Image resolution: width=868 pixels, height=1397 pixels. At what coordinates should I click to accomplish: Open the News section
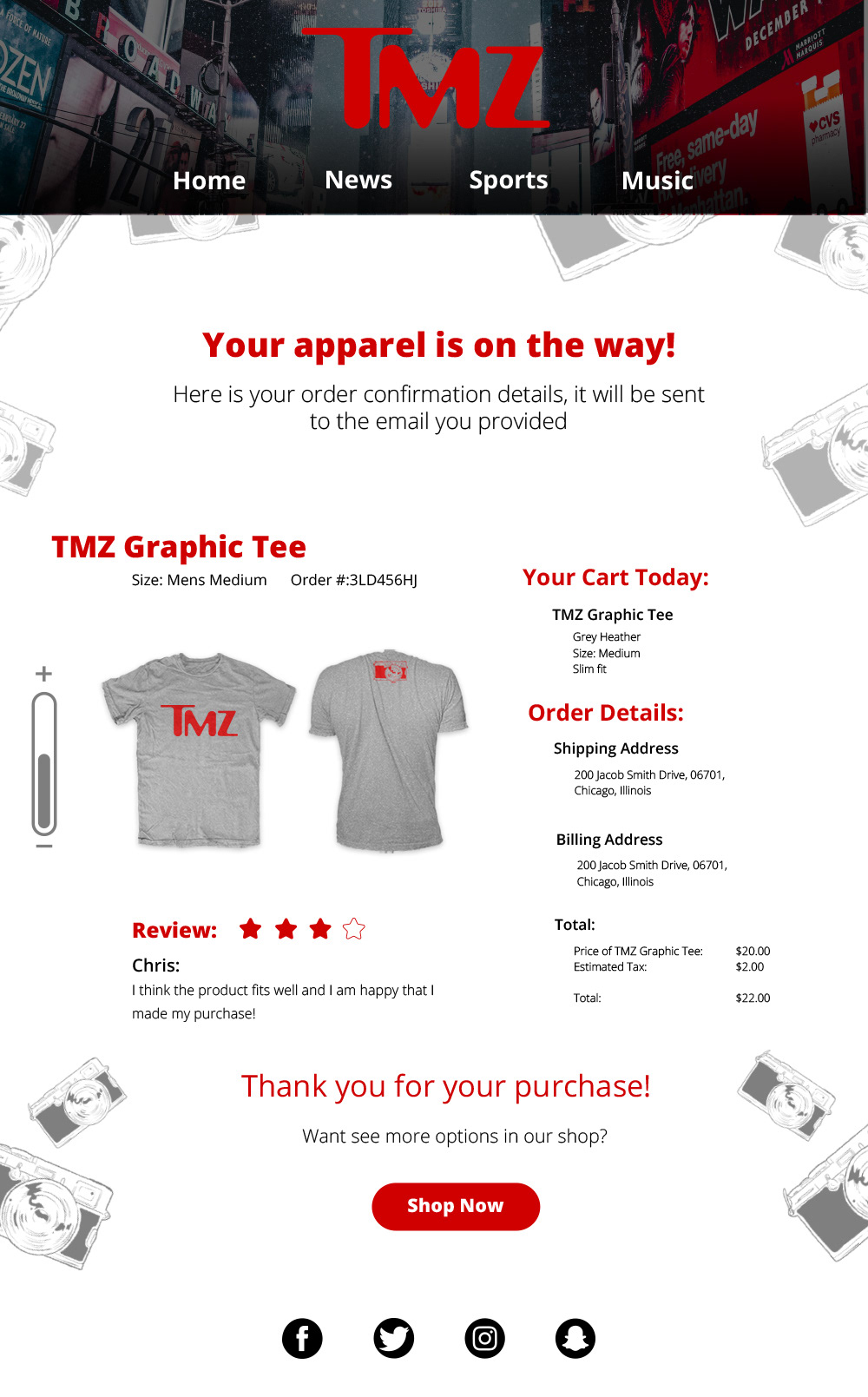coord(358,180)
